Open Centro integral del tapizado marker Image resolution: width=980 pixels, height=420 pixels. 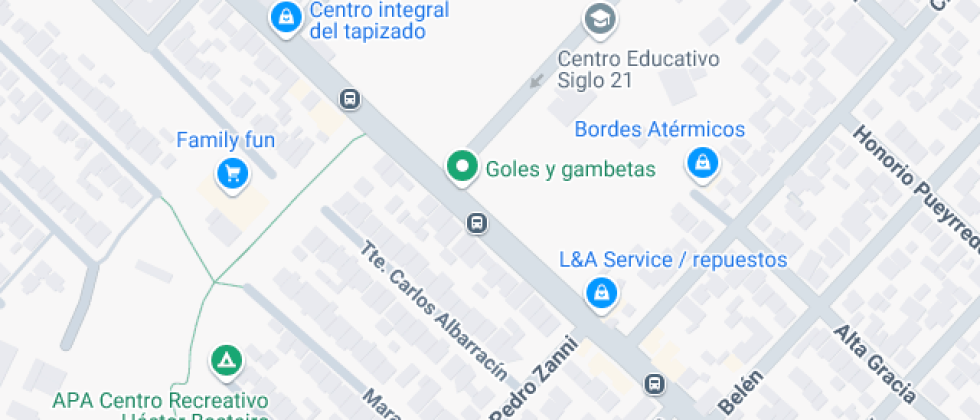click(x=287, y=15)
